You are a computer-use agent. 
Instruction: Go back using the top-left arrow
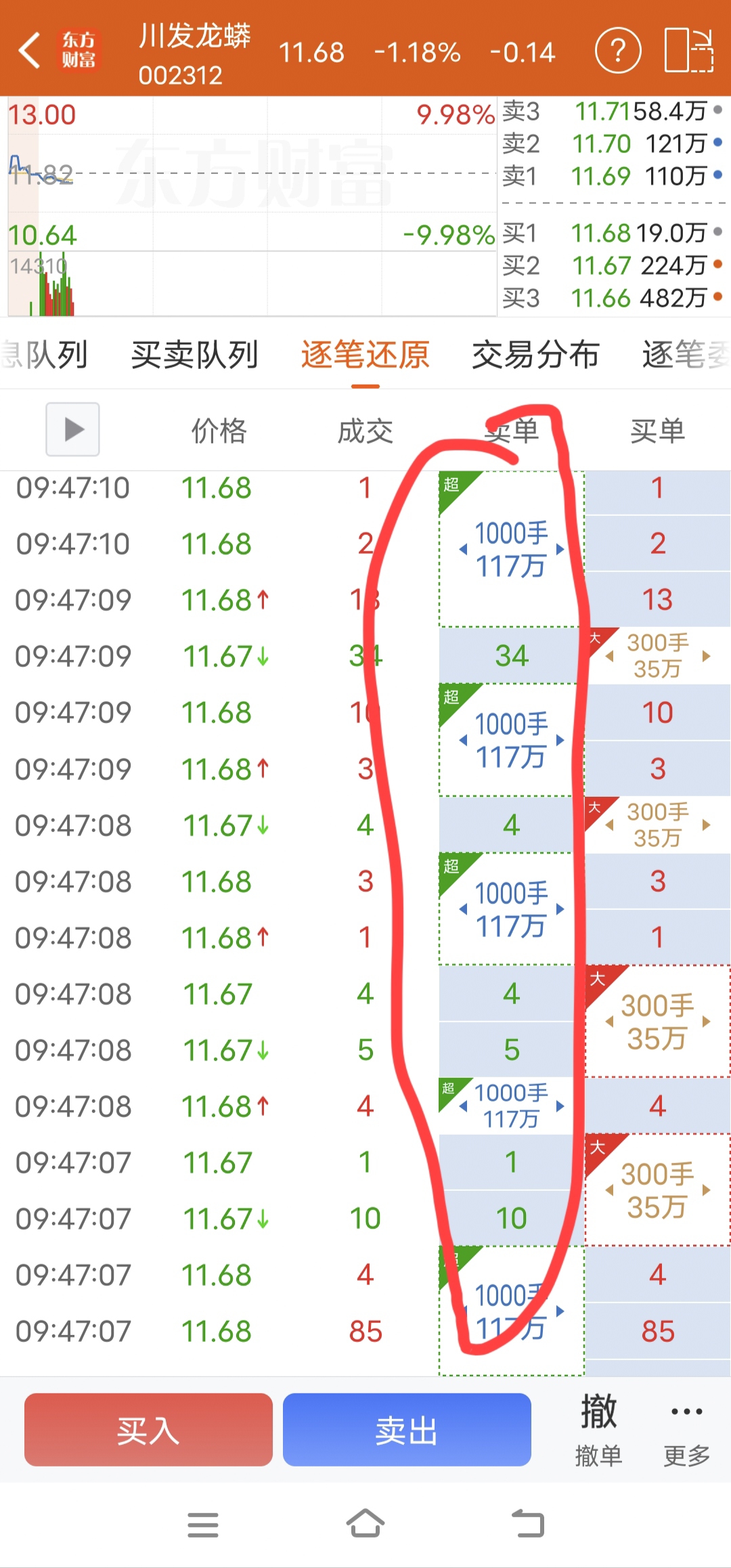click(30, 51)
